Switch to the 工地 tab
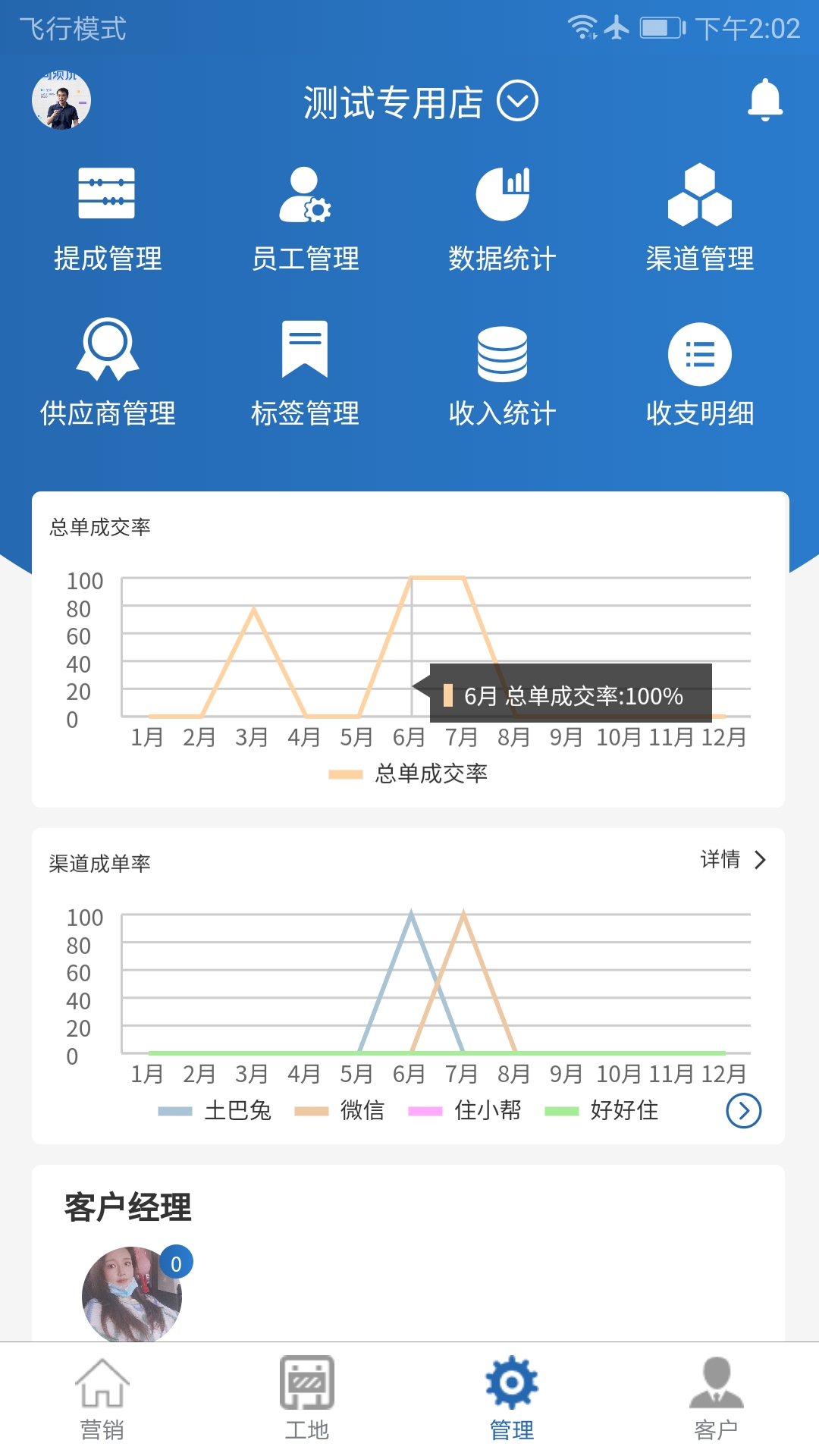Image resolution: width=819 pixels, height=1456 pixels. [307, 1399]
